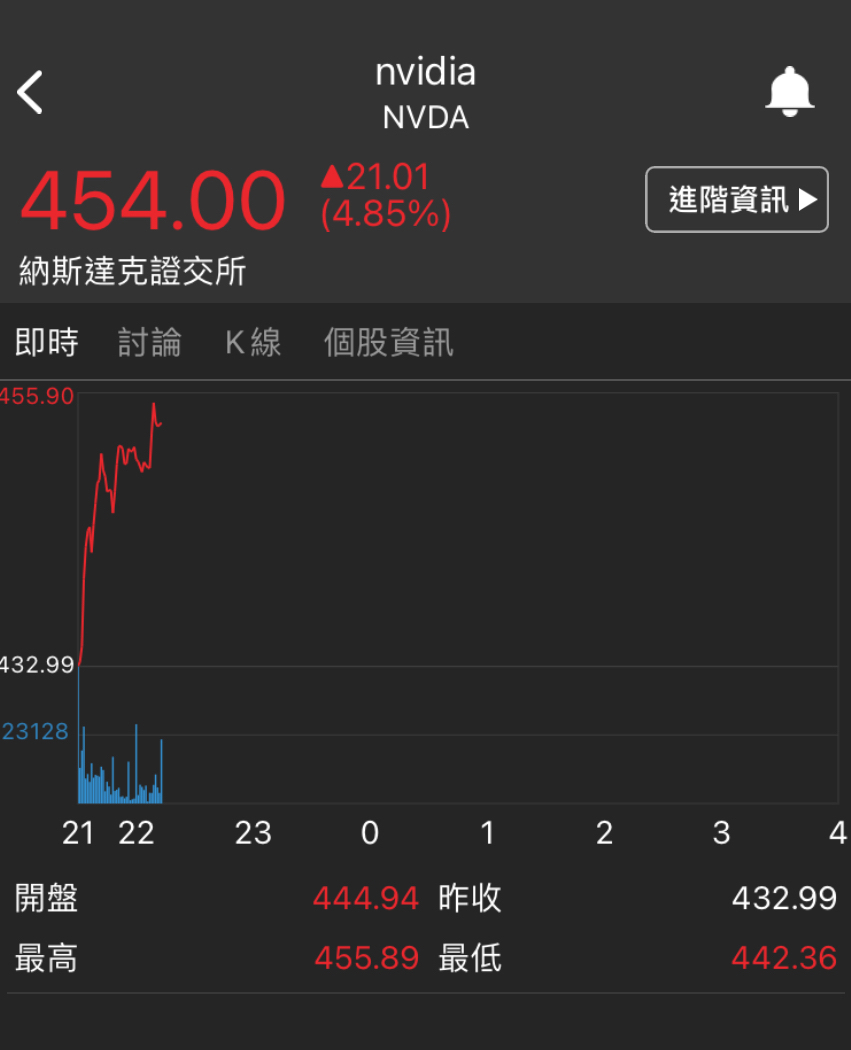This screenshot has height=1050, width=851.
Task: Tap the red price 454.00 display
Action: (150, 200)
